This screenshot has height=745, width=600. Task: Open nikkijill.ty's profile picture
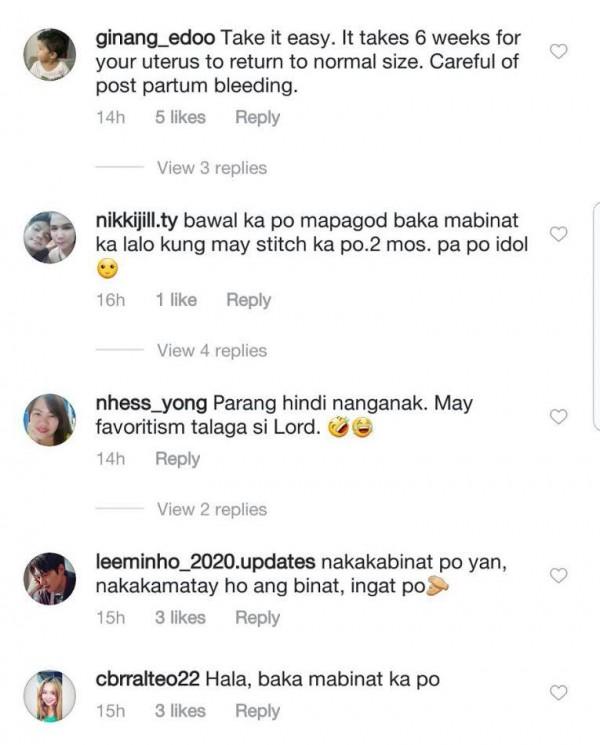pos(50,237)
